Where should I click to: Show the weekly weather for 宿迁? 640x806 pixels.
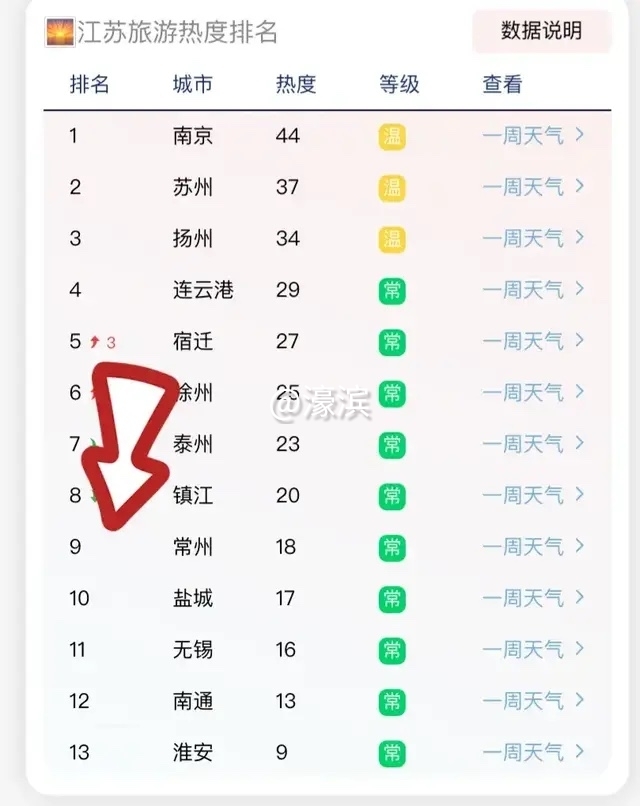pyautogui.click(x=532, y=342)
